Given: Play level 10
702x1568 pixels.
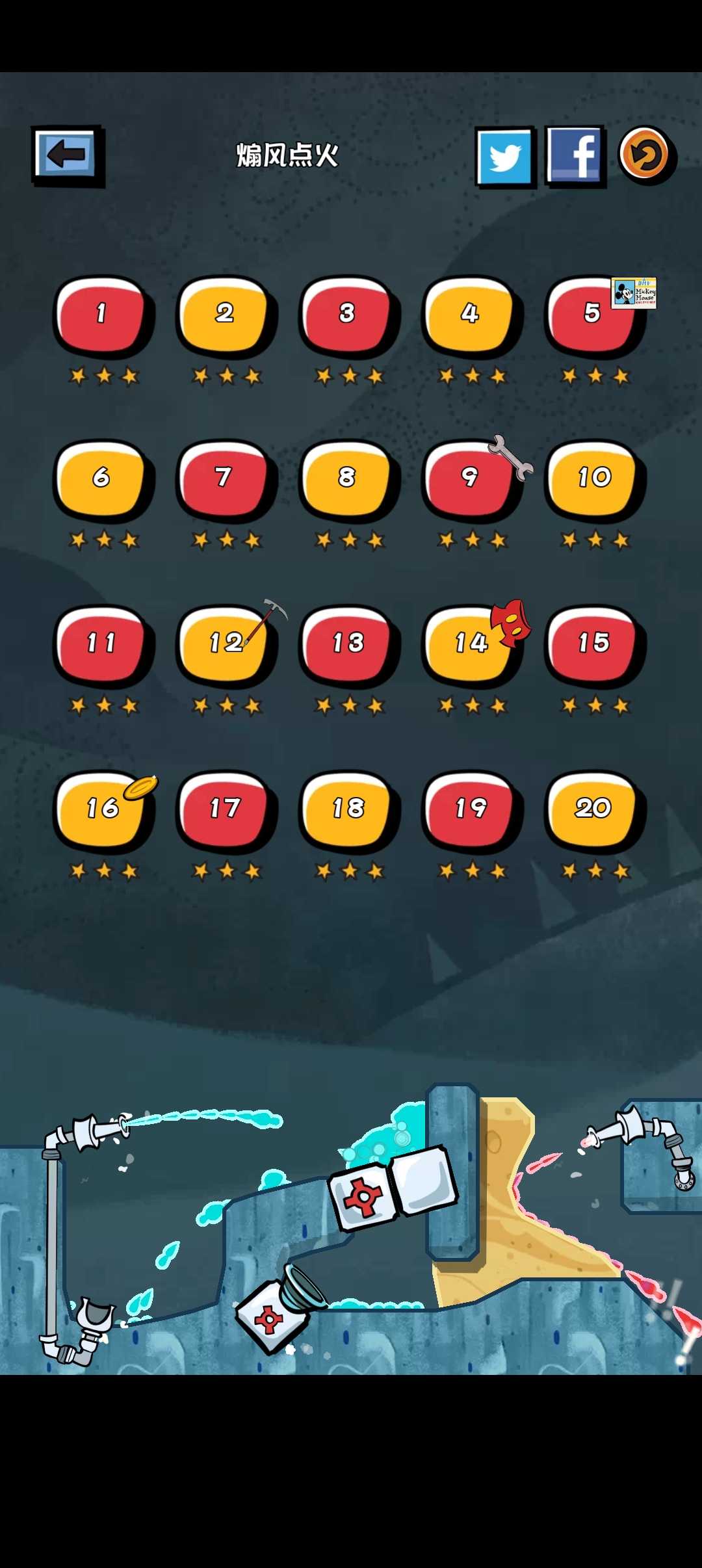Looking at the screenshot, I should (593, 480).
